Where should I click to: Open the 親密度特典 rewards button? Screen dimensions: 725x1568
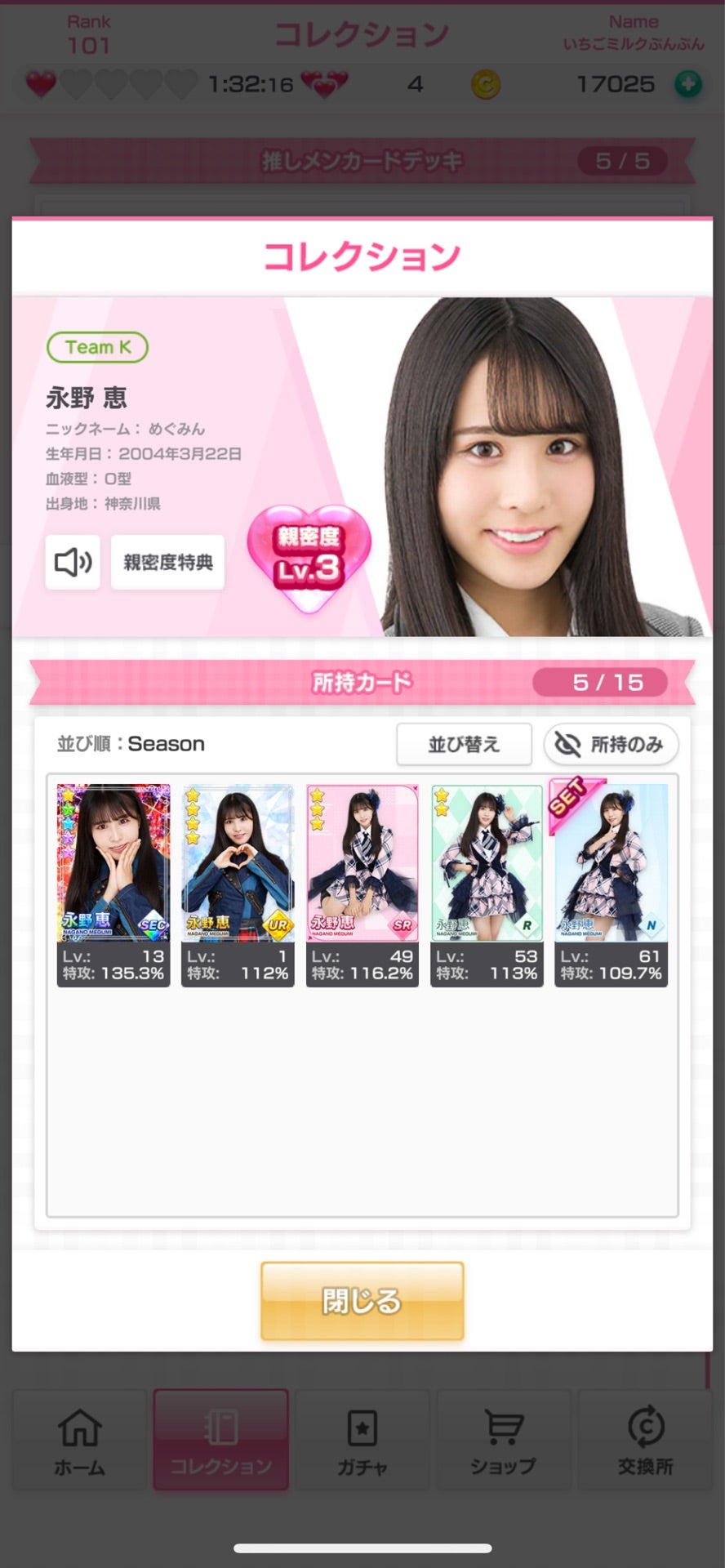coord(167,562)
